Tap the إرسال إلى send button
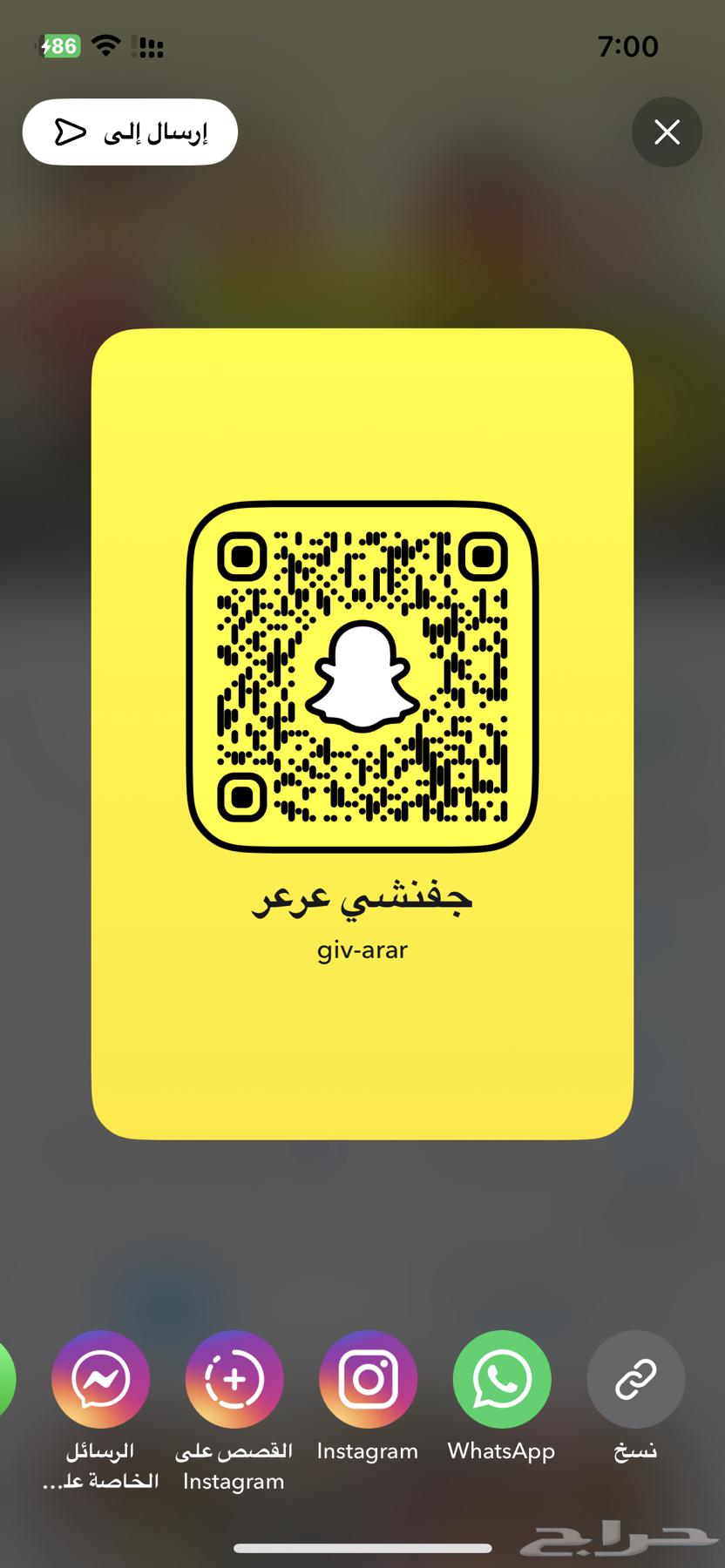 [129, 132]
